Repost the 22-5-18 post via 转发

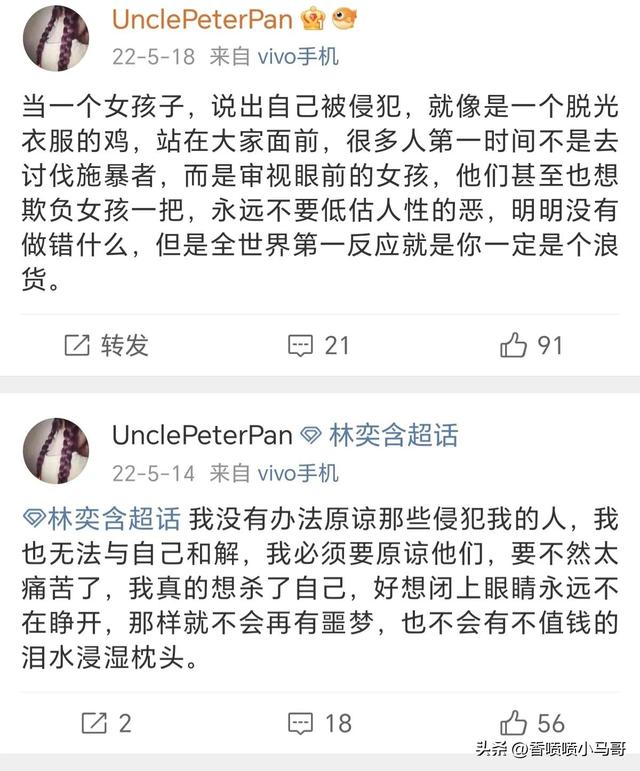pyautogui.click(x=106, y=345)
